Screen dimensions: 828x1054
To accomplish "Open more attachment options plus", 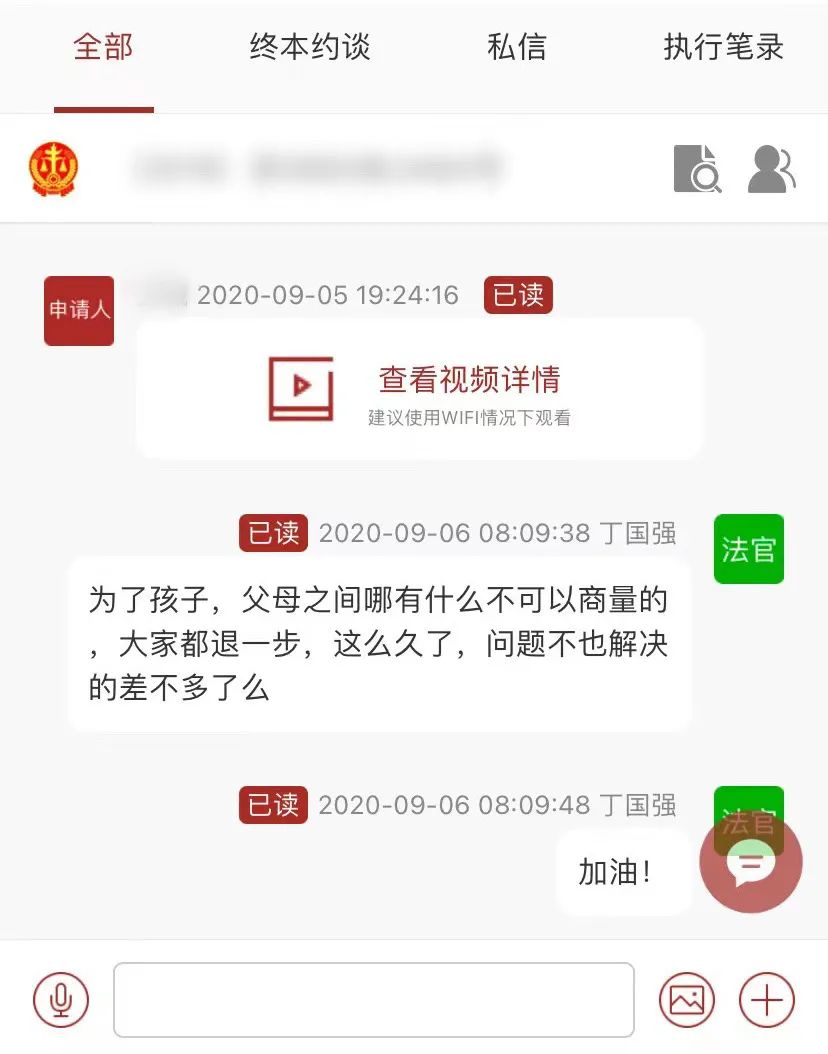I will point(767,999).
